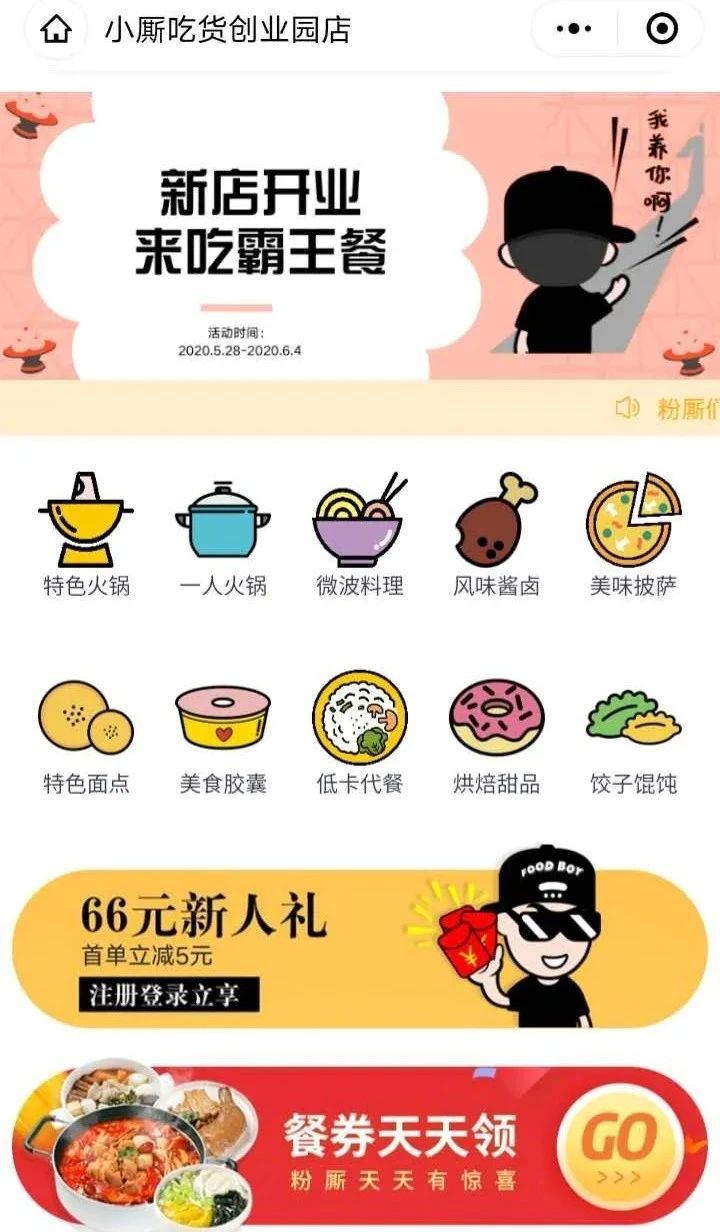Close the mini program with the circle button
This screenshot has width=720, height=1232.
click(662, 30)
